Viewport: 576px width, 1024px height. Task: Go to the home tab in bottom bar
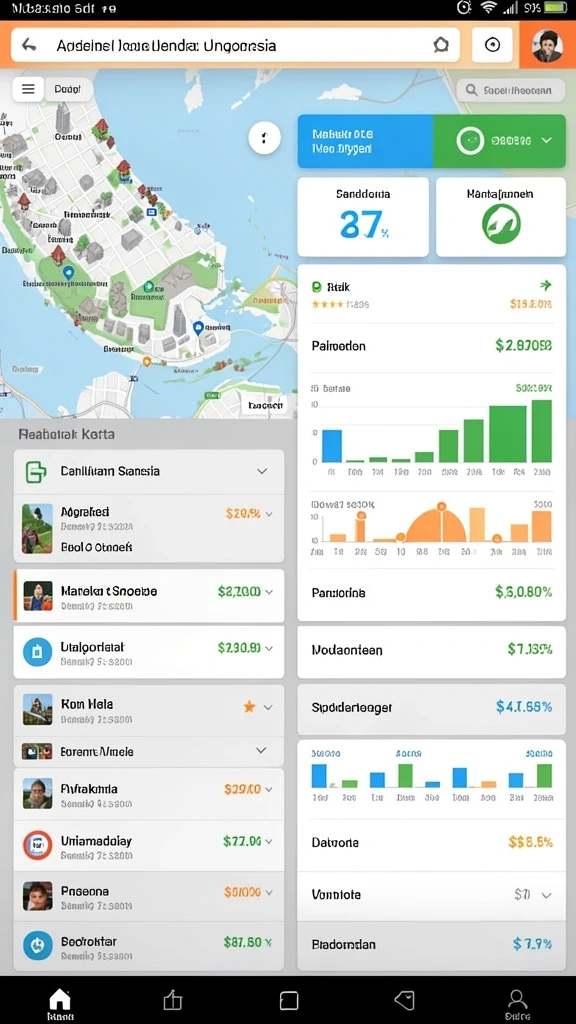tap(59, 1002)
